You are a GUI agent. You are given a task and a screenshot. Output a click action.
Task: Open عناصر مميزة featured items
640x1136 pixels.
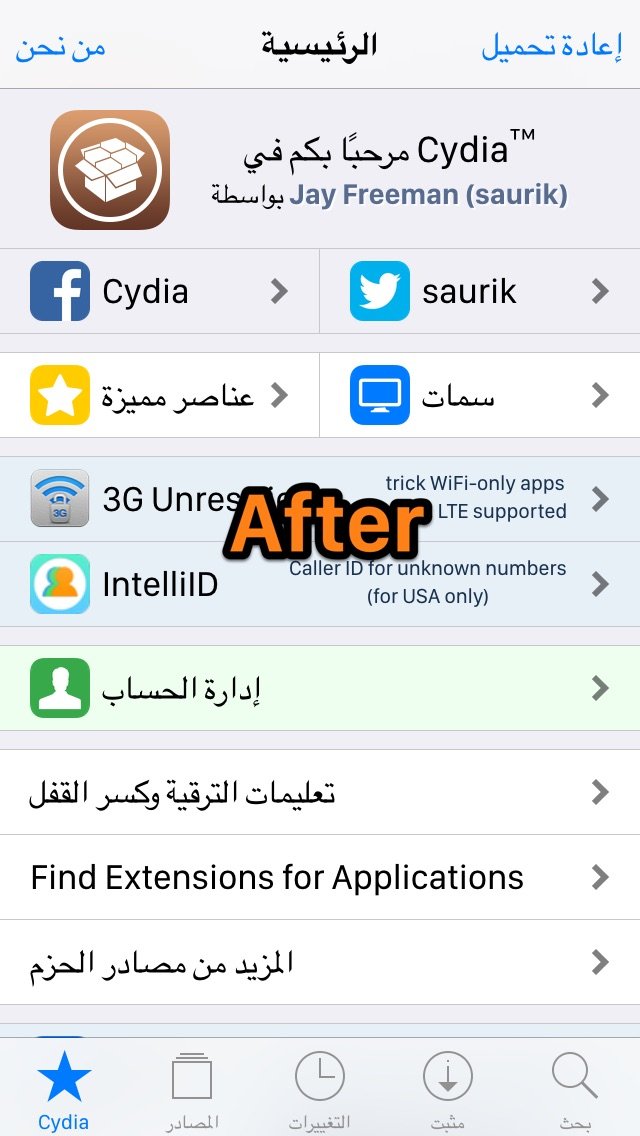coord(159,396)
